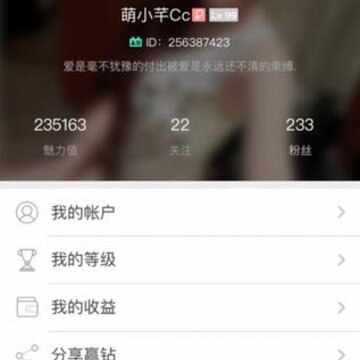View the 粉丝 list showing 233
The width and height of the screenshot is (360, 360).
(300, 137)
